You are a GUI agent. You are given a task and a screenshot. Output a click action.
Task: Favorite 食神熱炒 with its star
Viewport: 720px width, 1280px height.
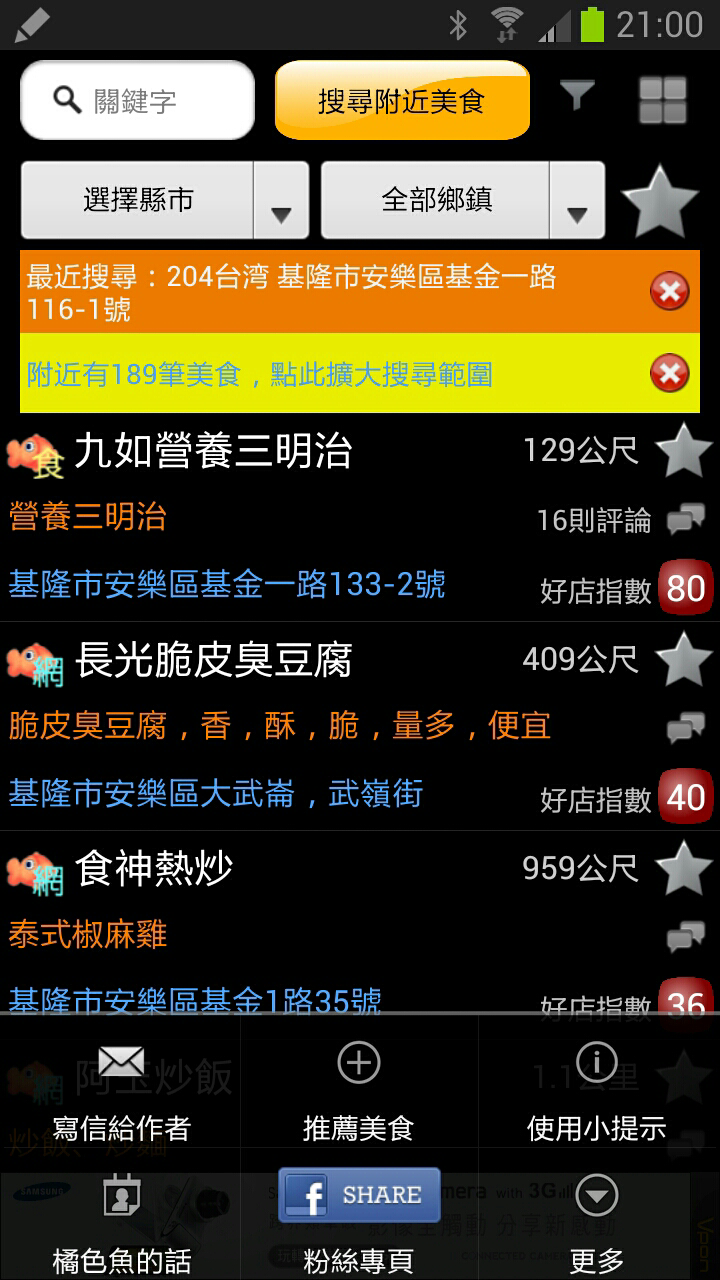(684, 868)
